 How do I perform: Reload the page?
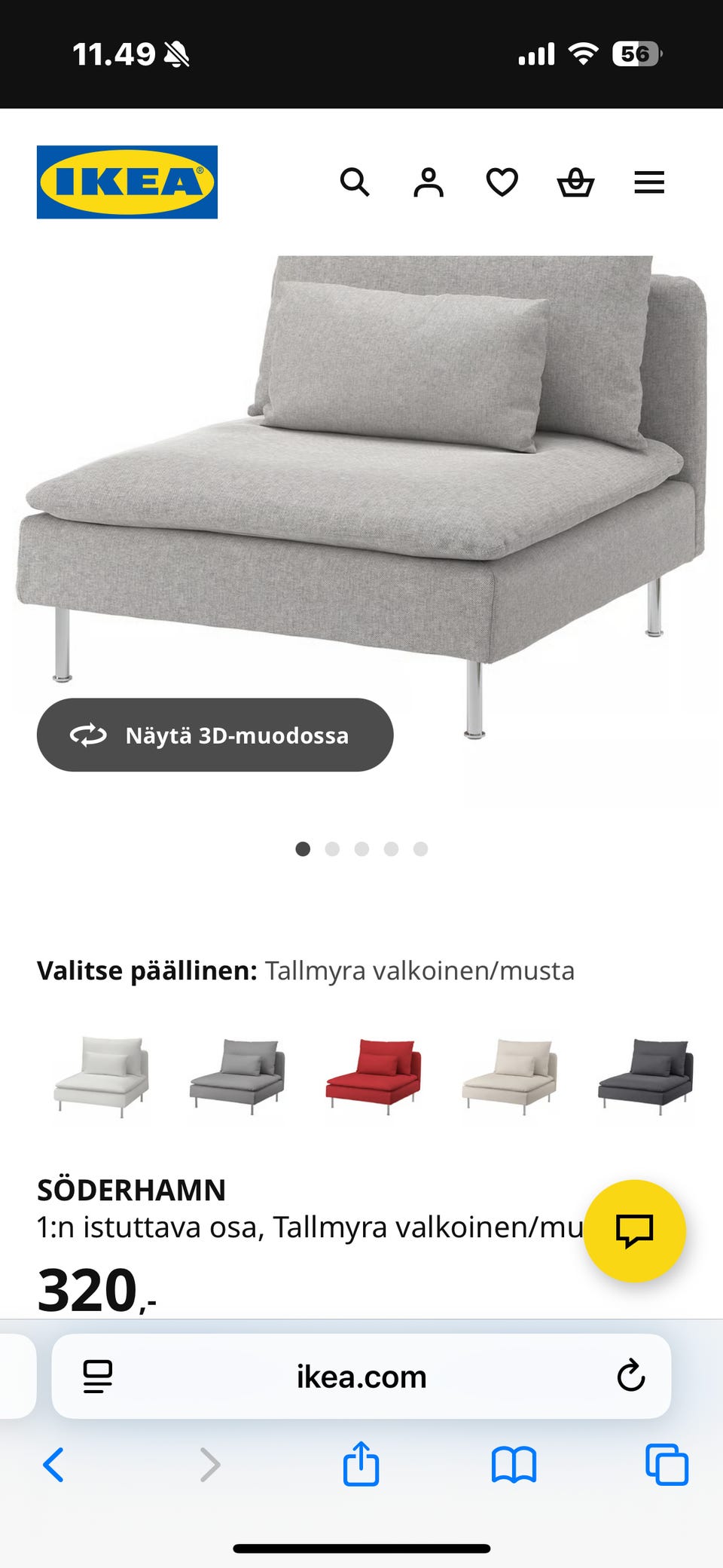[x=630, y=1376]
